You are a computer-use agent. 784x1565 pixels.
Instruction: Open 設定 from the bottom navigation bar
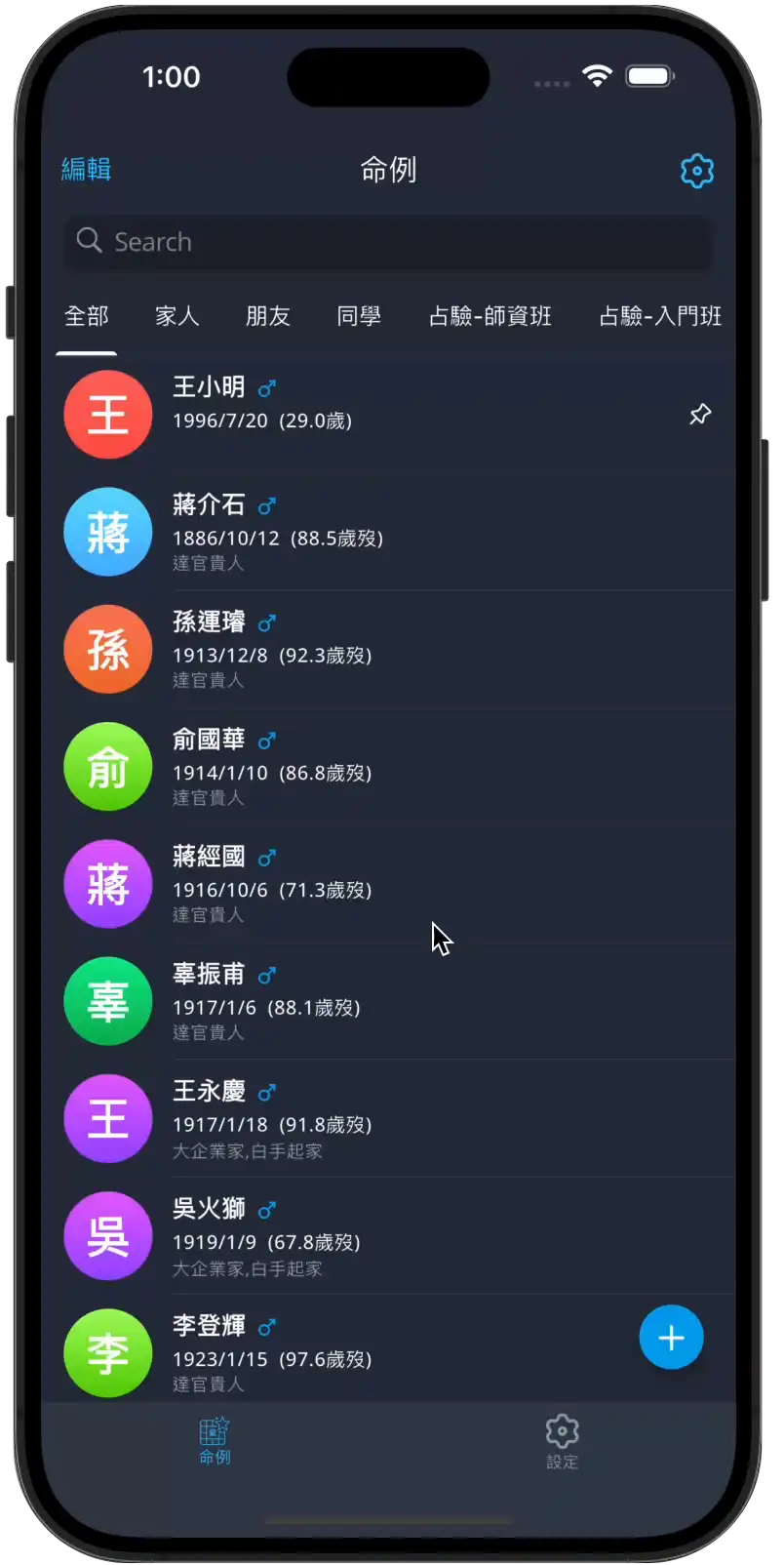click(562, 1441)
